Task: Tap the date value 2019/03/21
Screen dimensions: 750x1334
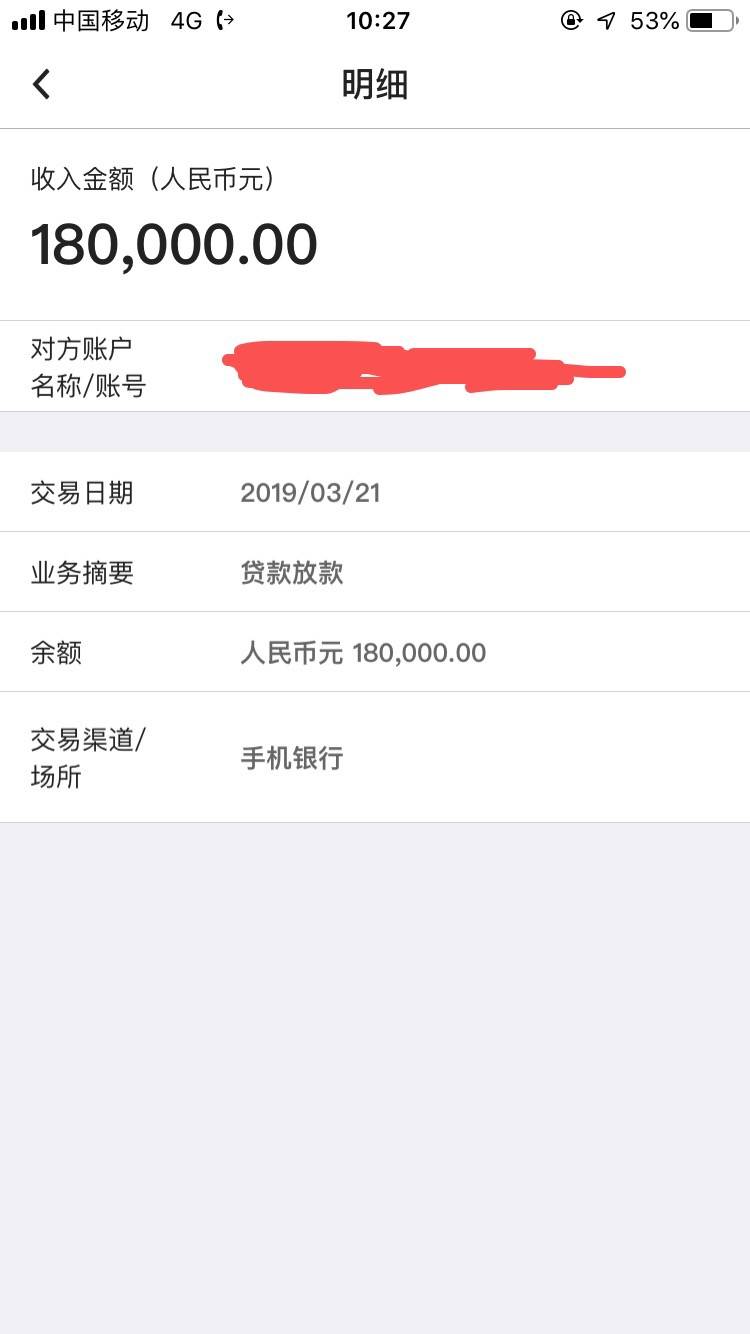Action: (312, 492)
